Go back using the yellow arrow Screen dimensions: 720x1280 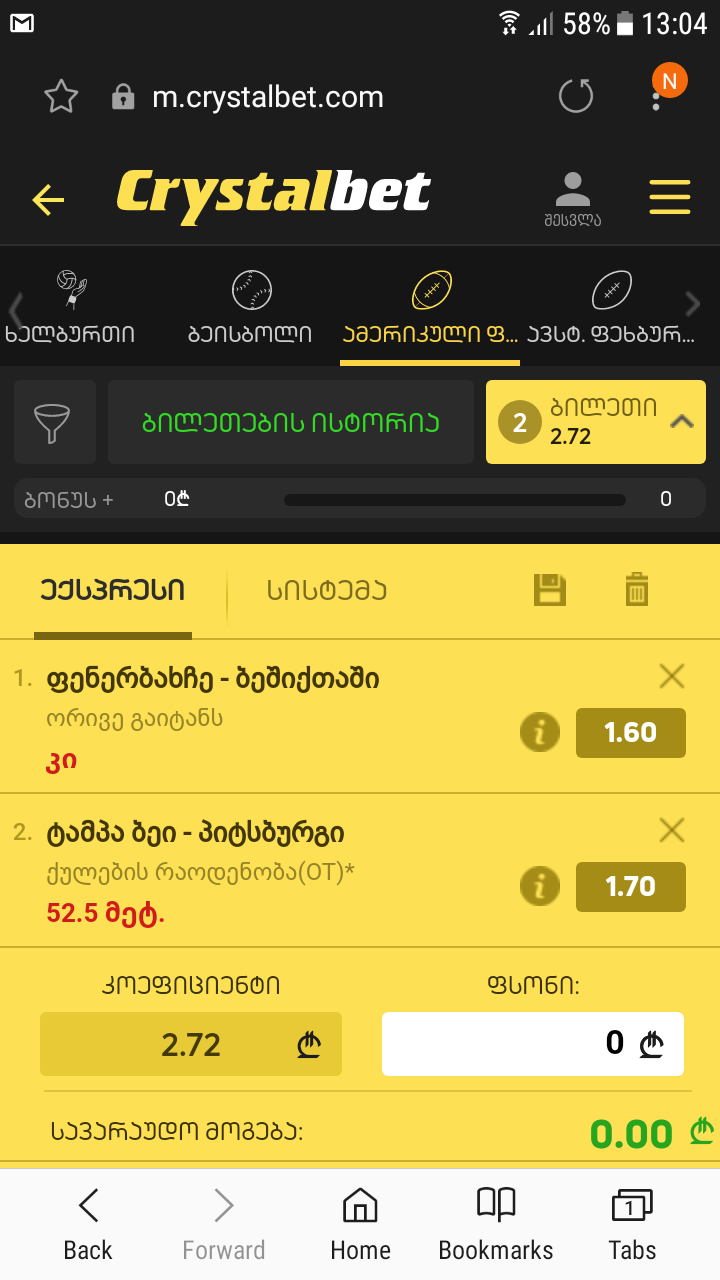tap(48, 200)
